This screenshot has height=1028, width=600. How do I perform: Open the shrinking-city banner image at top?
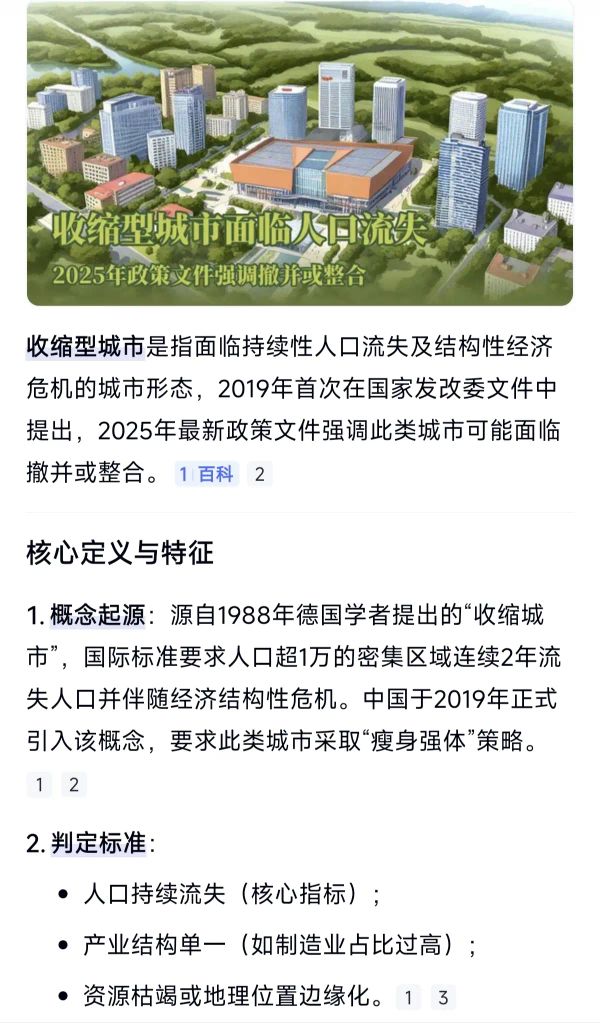(x=299, y=152)
